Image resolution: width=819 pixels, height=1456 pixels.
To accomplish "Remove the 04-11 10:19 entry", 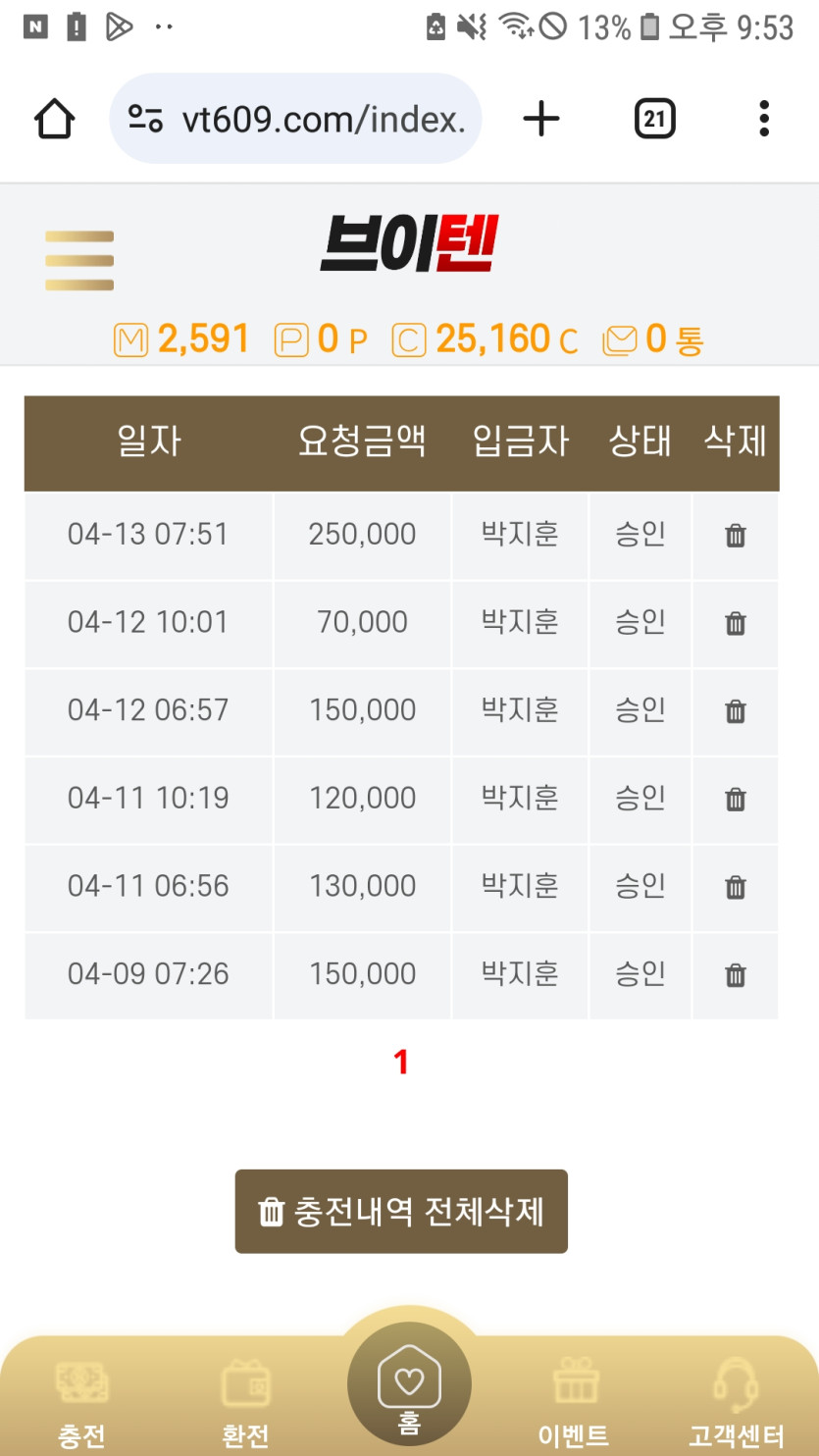I will [735, 800].
